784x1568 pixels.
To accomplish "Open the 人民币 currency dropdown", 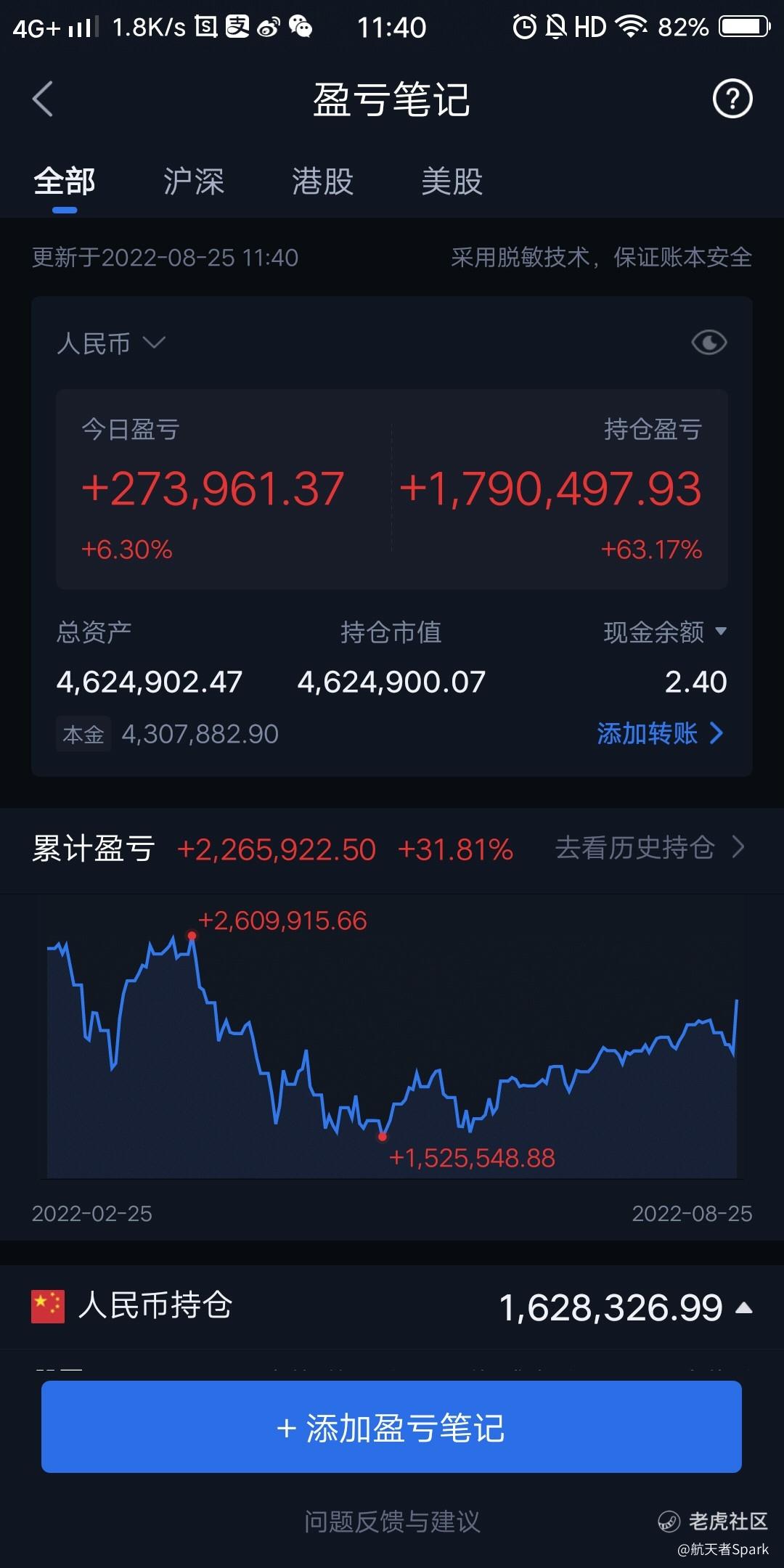I will [x=111, y=343].
